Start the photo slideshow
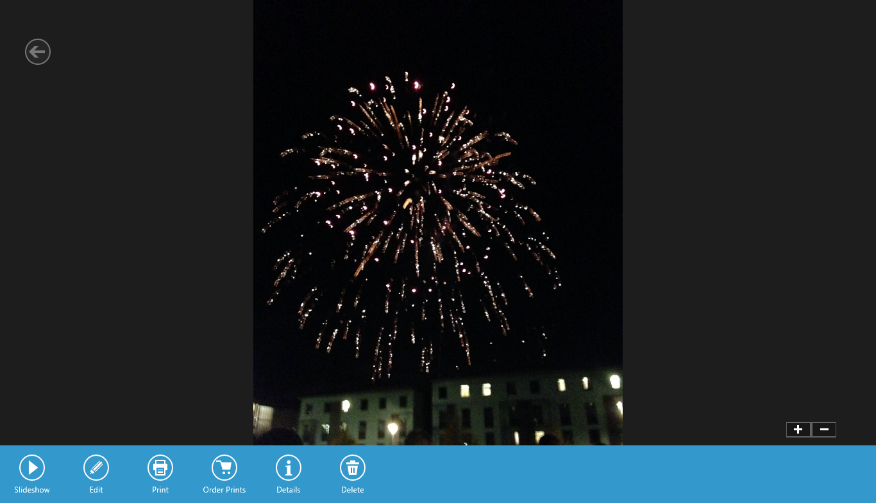 [x=32, y=468]
